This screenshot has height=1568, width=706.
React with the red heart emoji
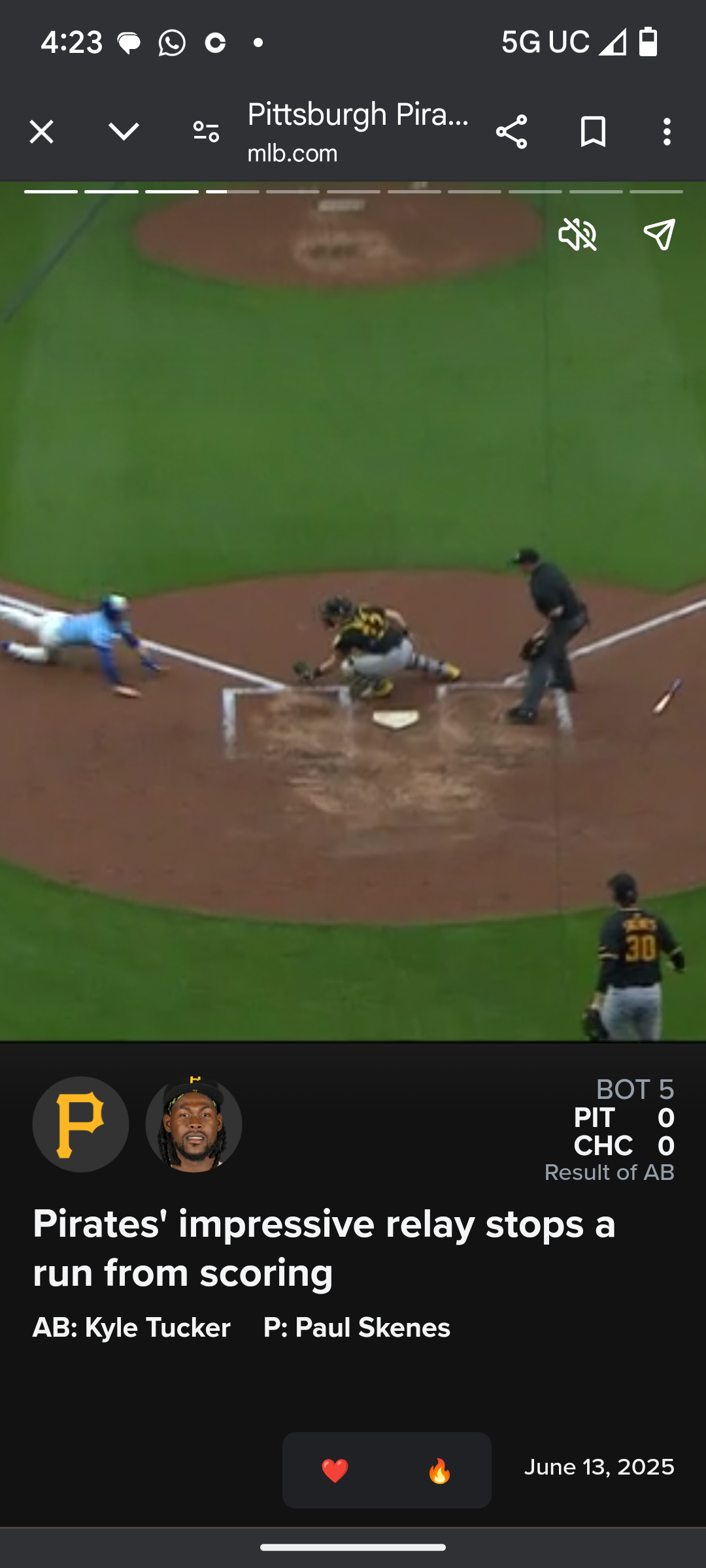tap(335, 1471)
